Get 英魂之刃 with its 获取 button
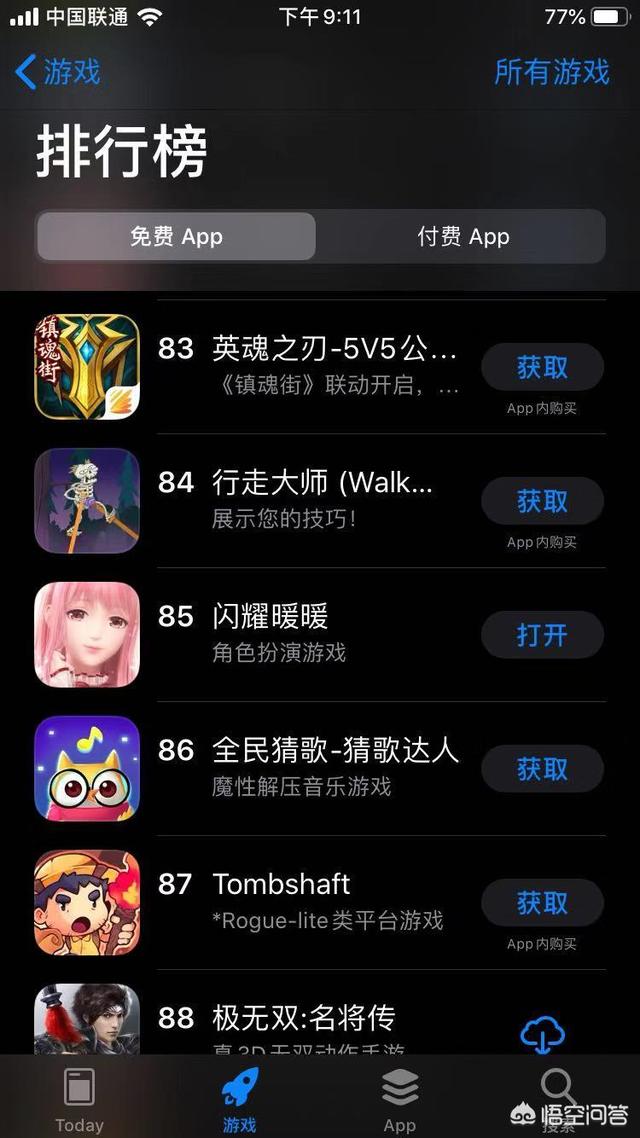Image resolution: width=640 pixels, height=1138 pixels. click(x=542, y=368)
